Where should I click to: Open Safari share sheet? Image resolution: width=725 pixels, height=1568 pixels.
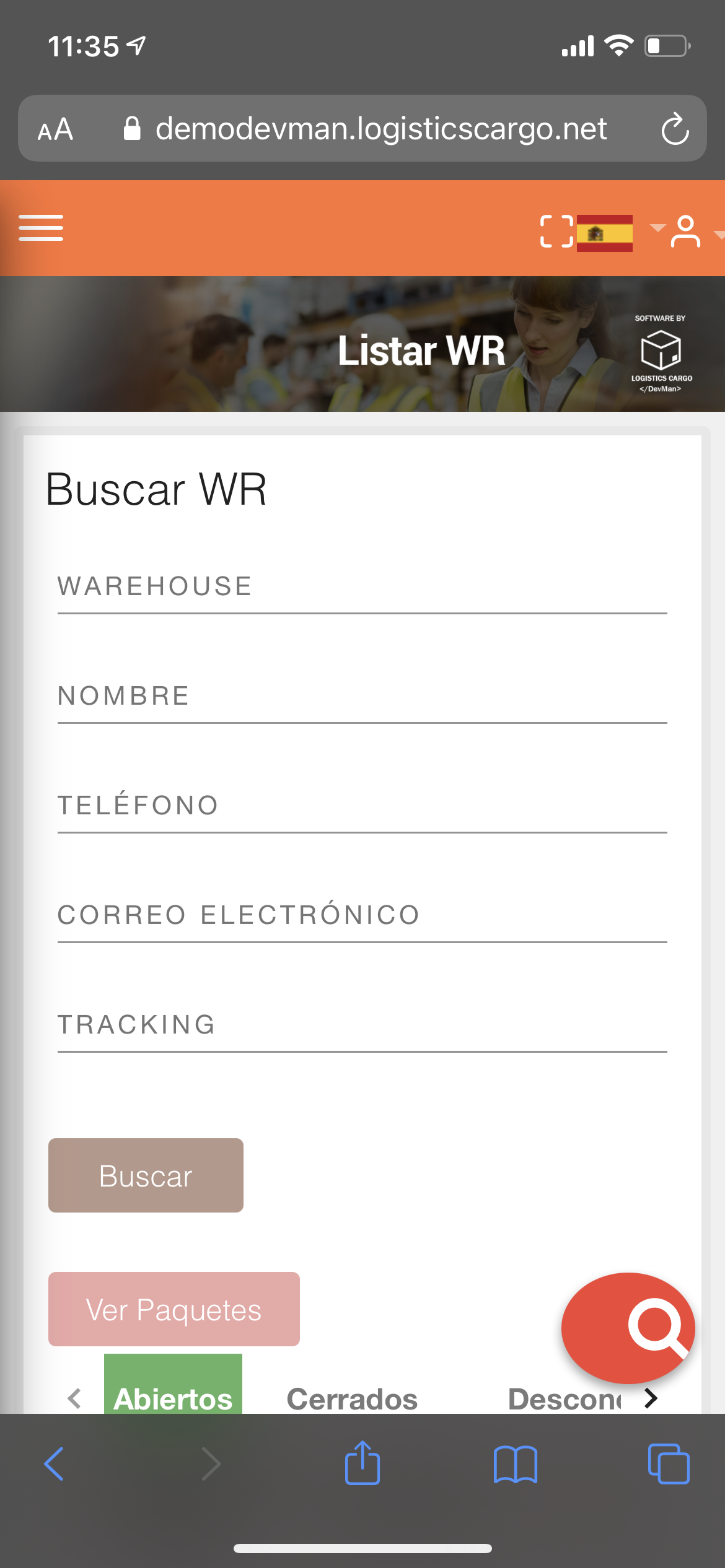tap(362, 1464)
